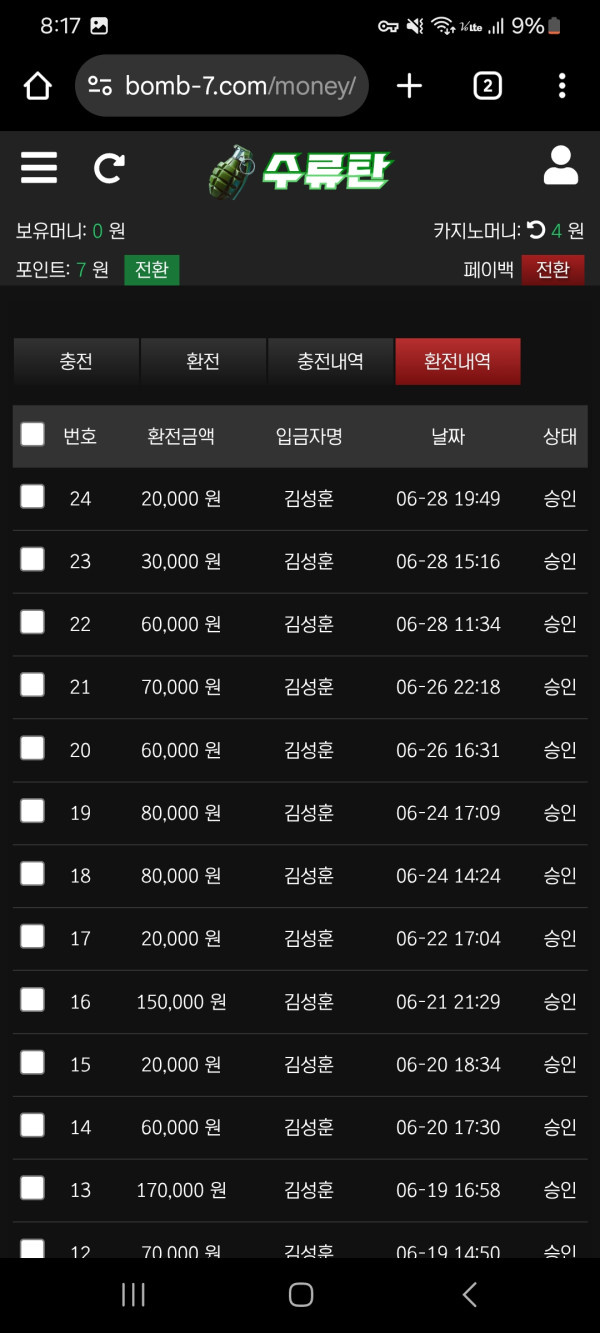The width and height of the screenshot is (600, 1333).
Task: Open the user profile icon
Action: (x=561, y=166)
